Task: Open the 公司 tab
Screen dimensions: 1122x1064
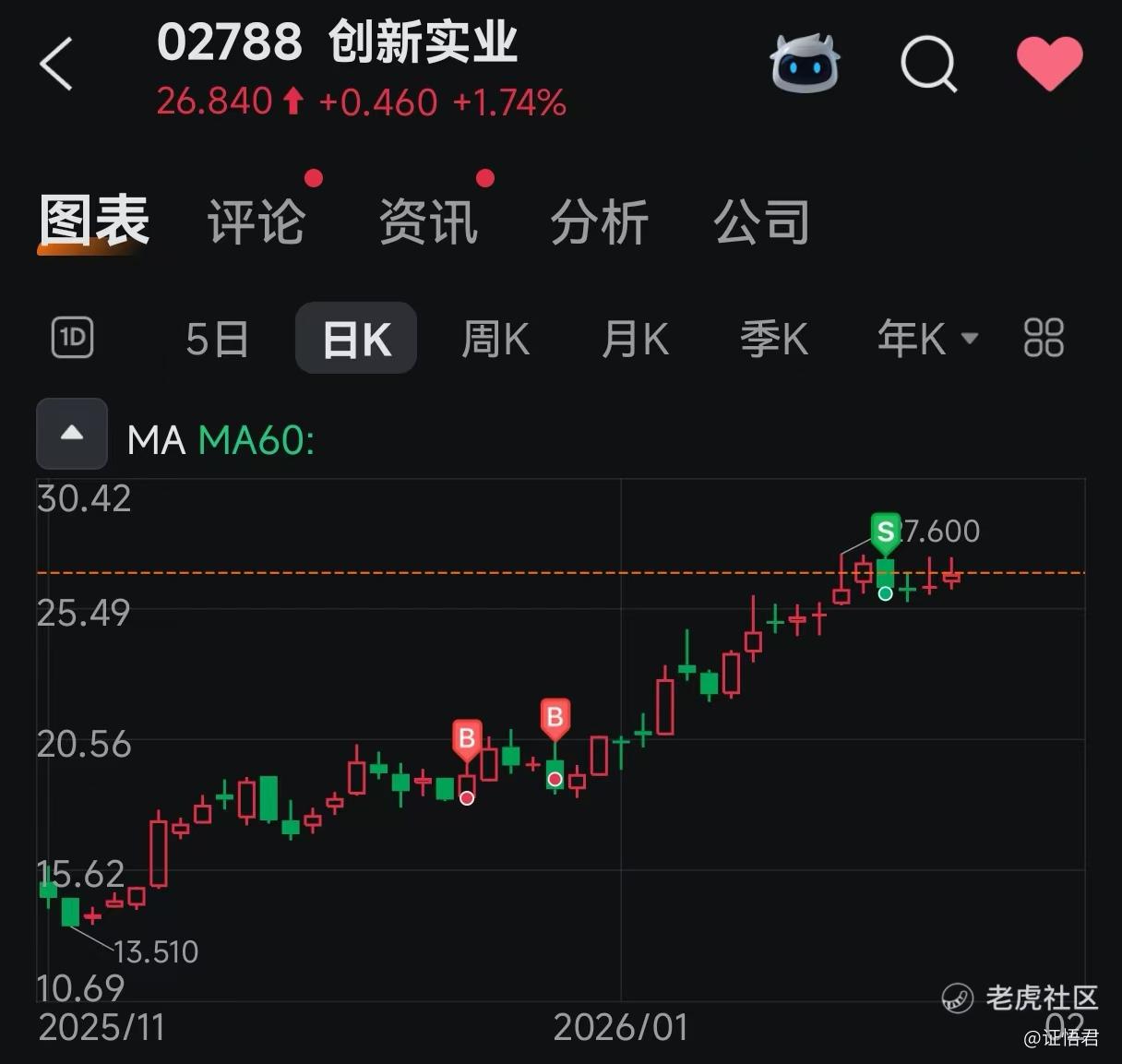Action: click(761, 222)
